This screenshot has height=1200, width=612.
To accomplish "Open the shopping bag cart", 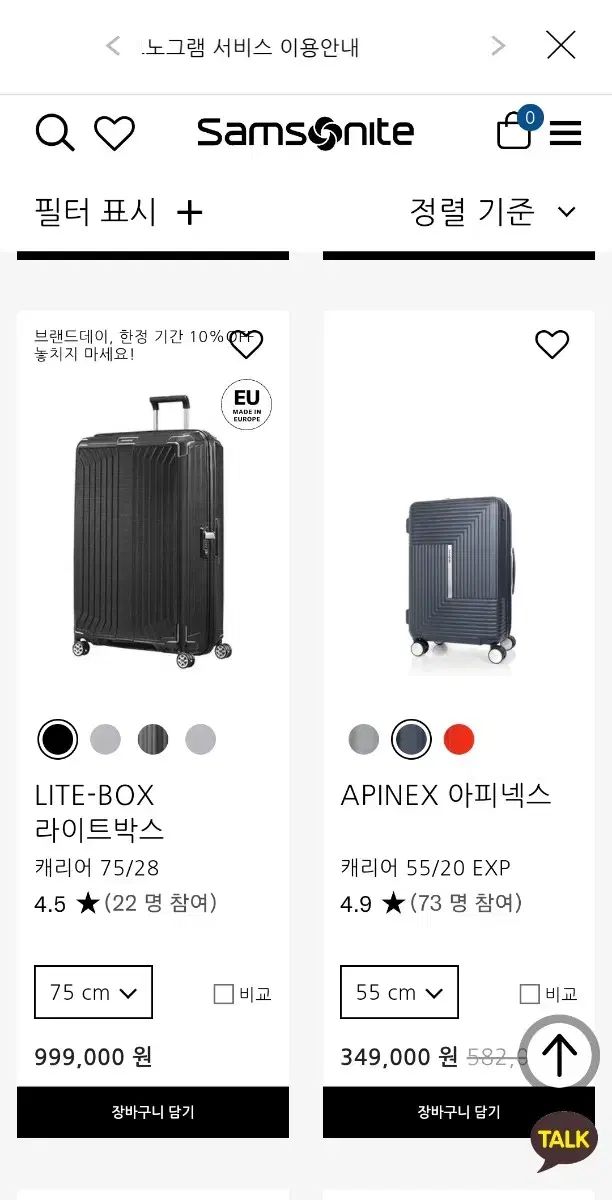I will pos(514,132).
